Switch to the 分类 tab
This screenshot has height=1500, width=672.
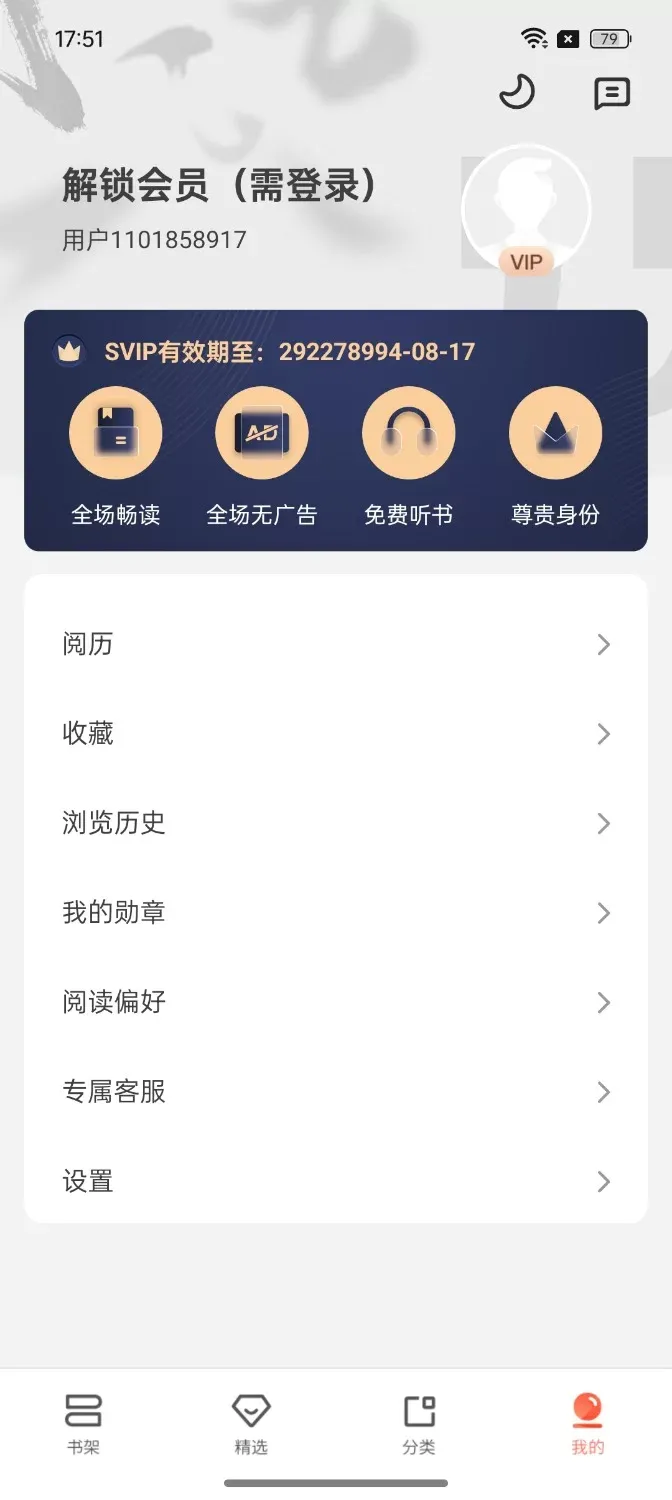[419, 1424]
